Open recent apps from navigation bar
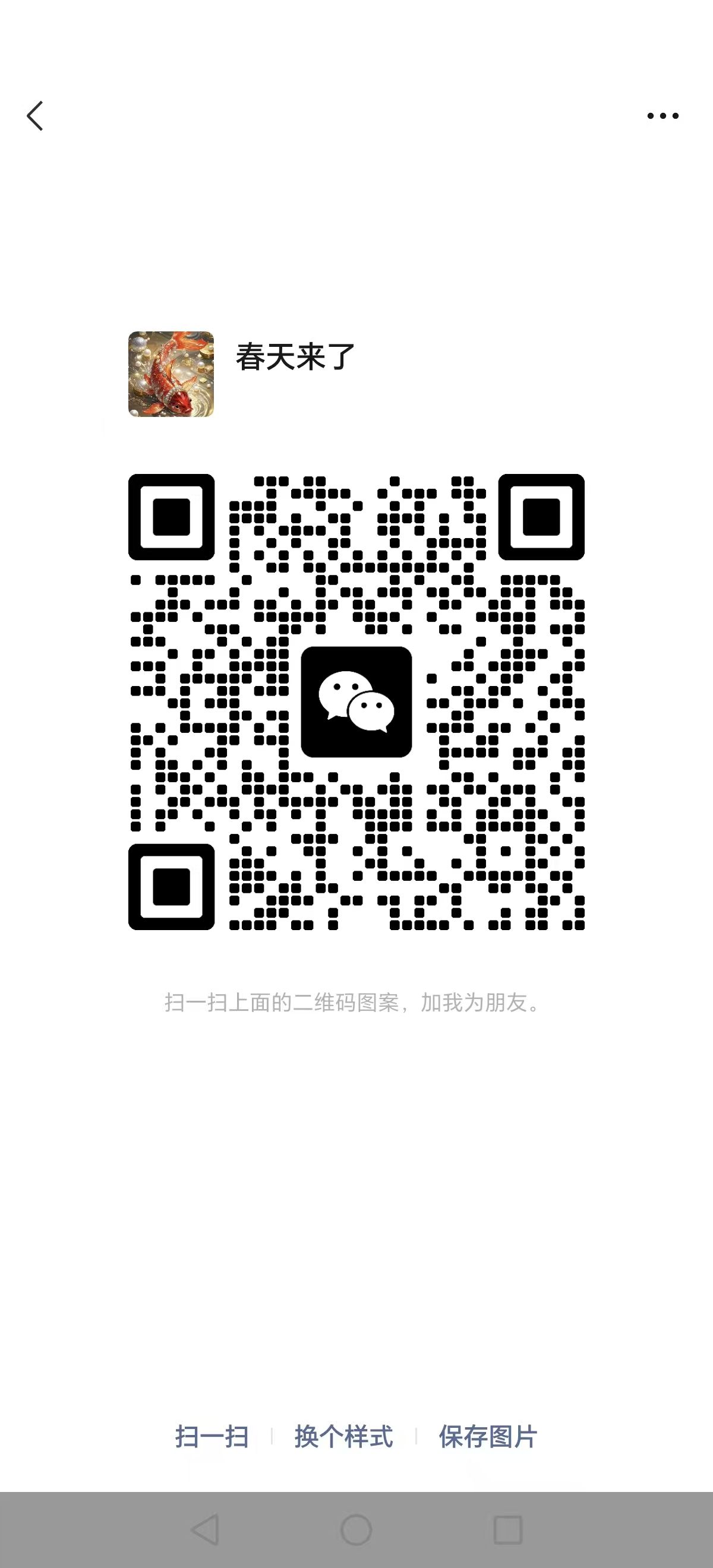This screenshot has height=1568, width=713. pos(507,1529)
